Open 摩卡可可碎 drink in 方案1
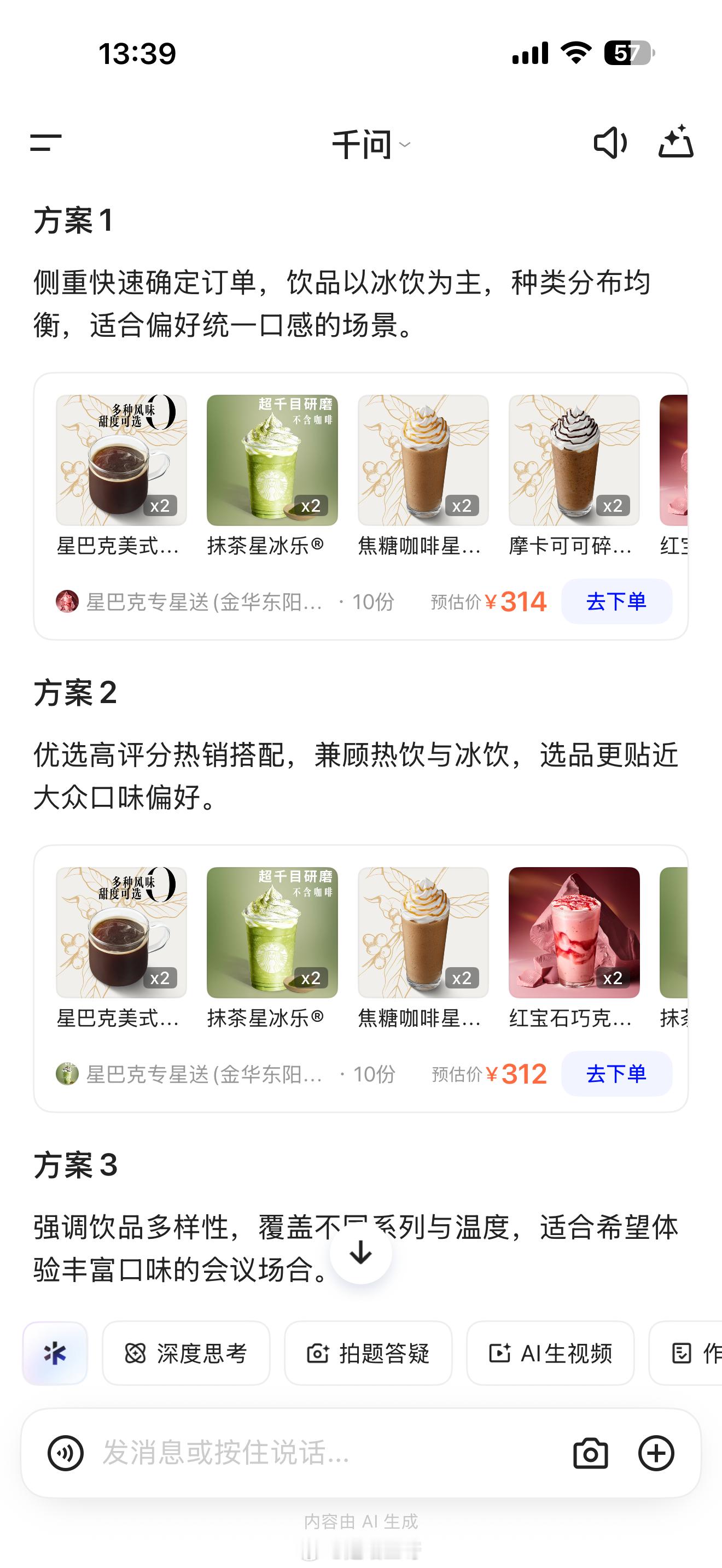 click(x=574, y=475)
